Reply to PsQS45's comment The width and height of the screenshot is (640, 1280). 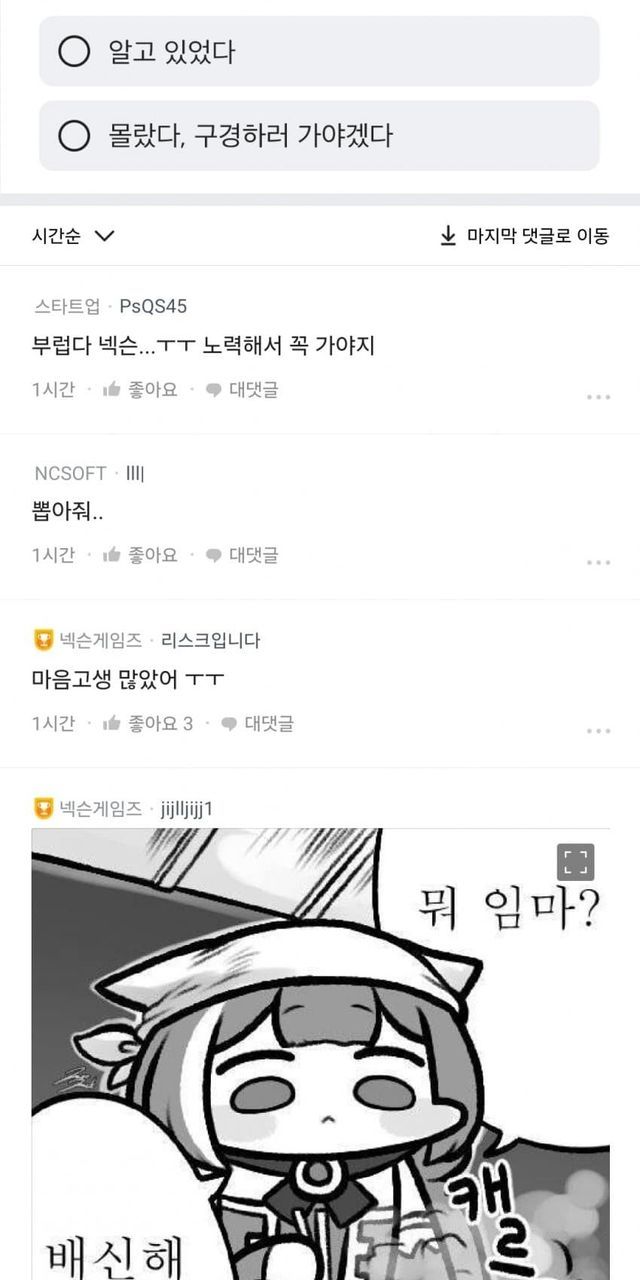click(241, 390)
